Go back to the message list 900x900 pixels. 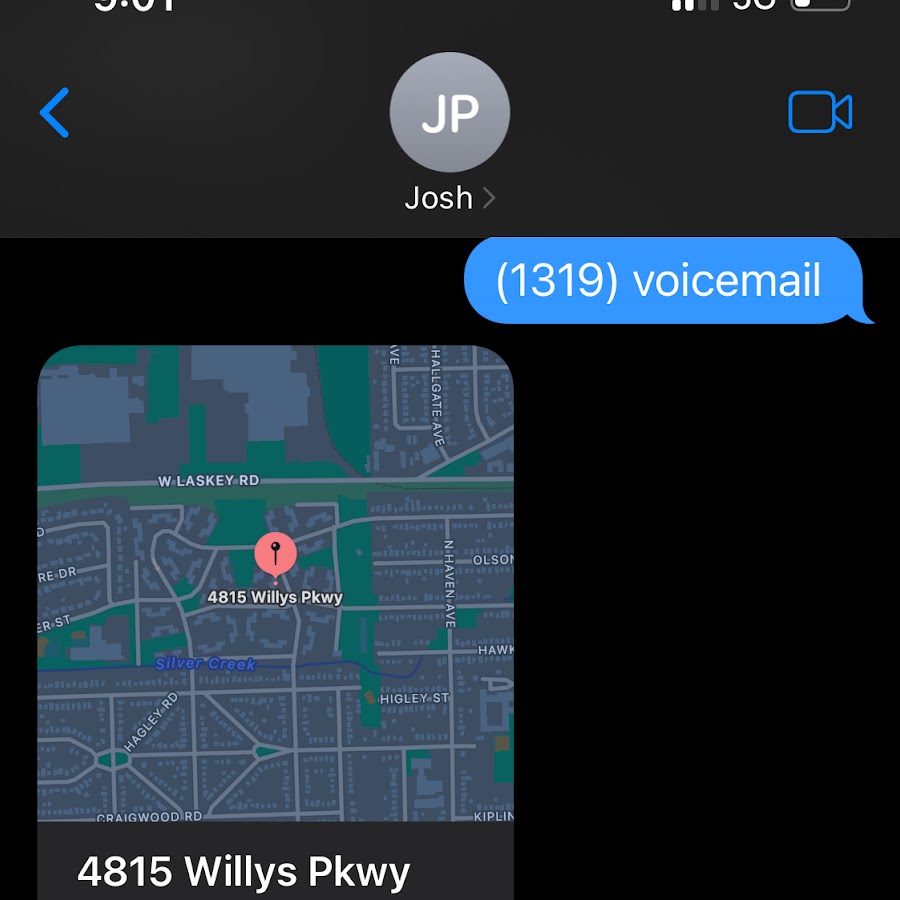coord(55,112)
